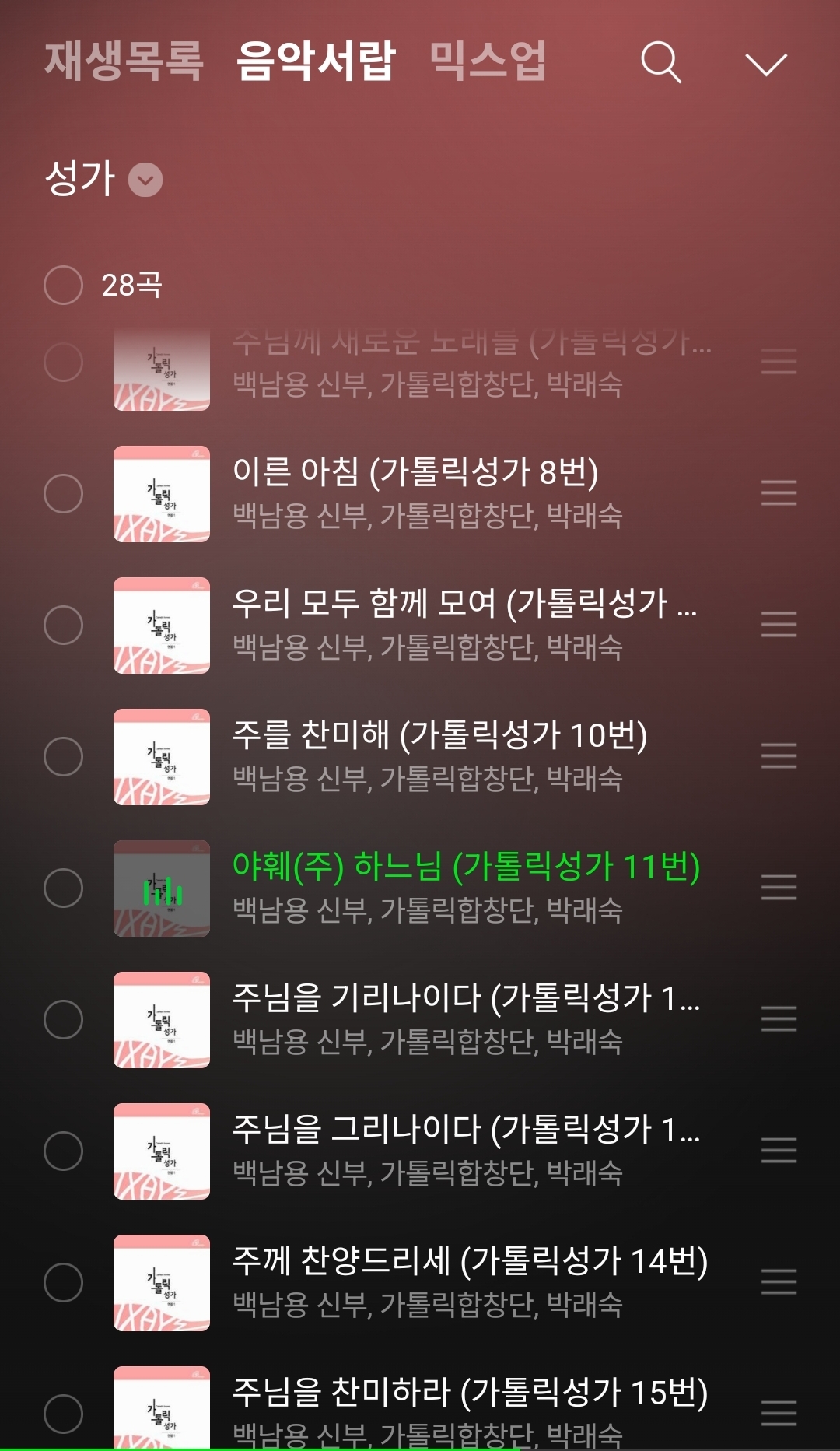Screen dimensions: 840x1451
Task: Tap album art of 야훼(주) 하느님
Action: coord(162,888)
